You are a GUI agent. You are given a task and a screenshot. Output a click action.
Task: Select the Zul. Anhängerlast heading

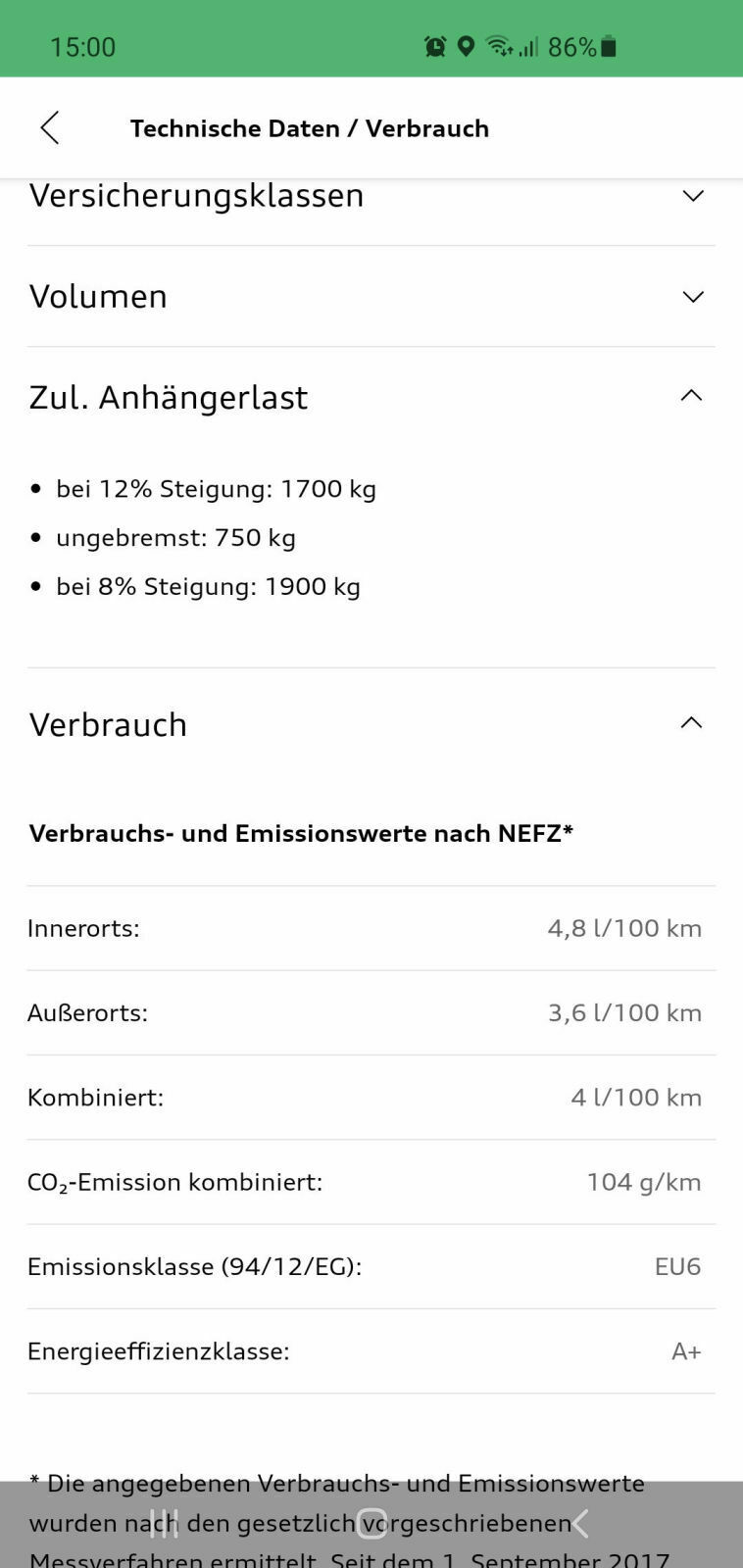(x=169, y=397)
